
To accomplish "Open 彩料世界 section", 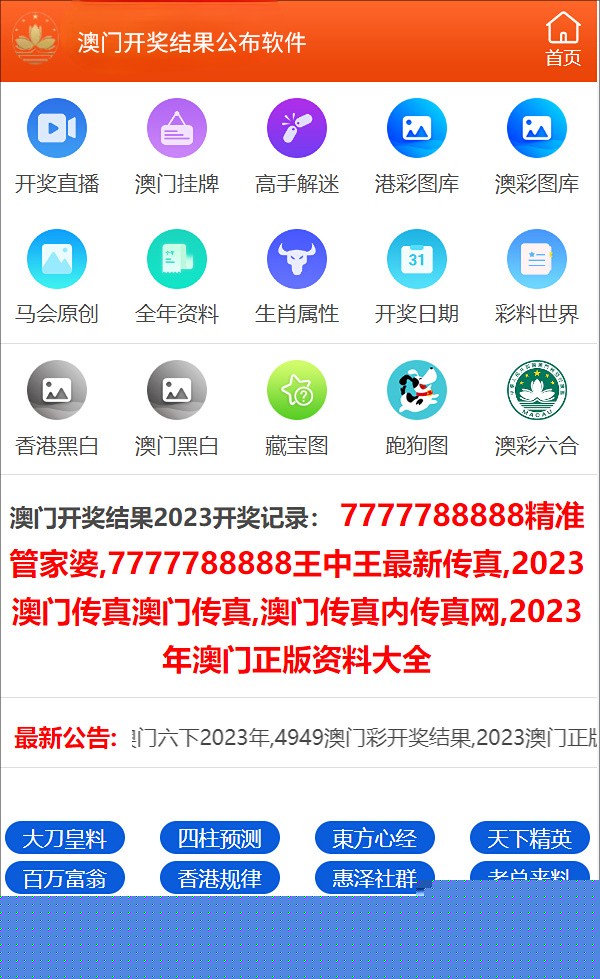I will [x=536, y=277].
